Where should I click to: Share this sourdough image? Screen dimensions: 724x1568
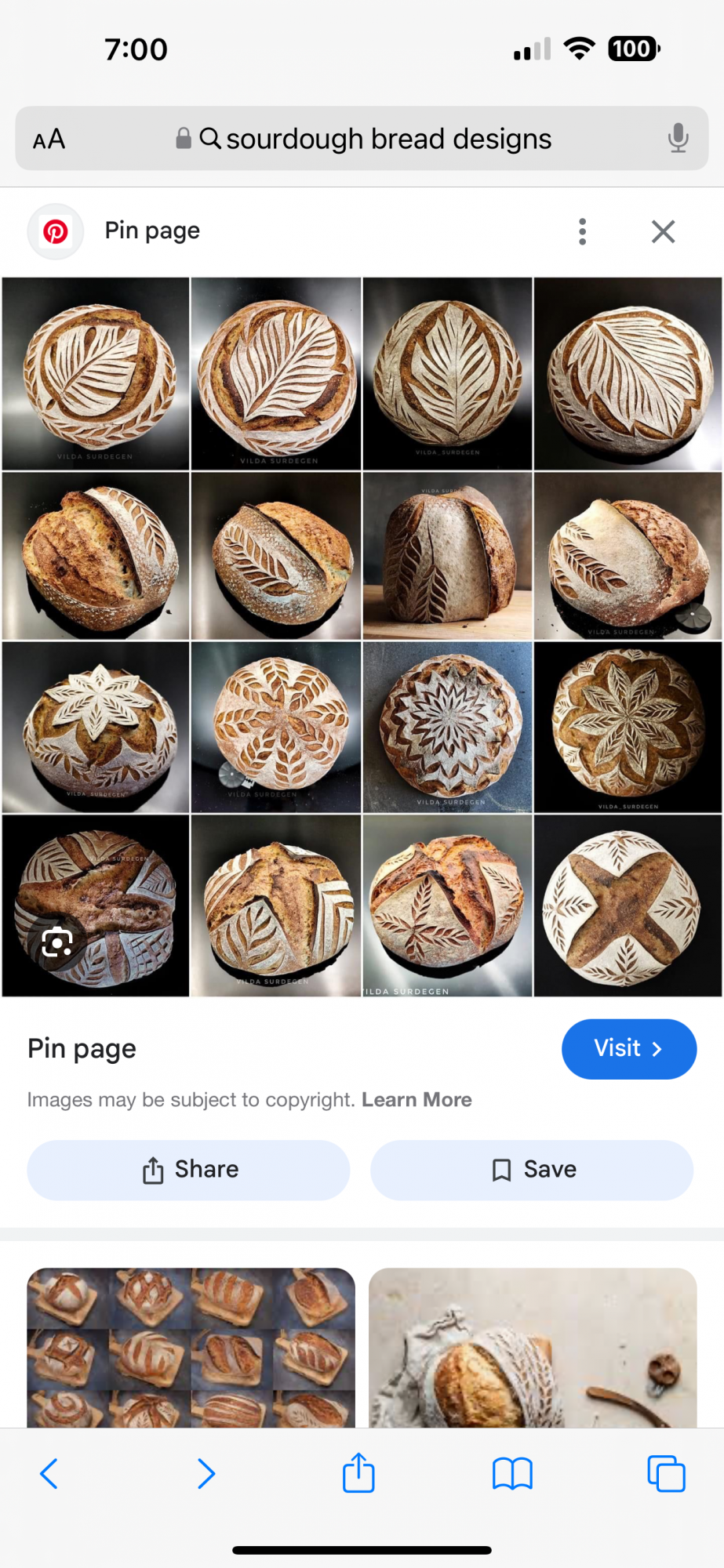tap(188, 1170)
